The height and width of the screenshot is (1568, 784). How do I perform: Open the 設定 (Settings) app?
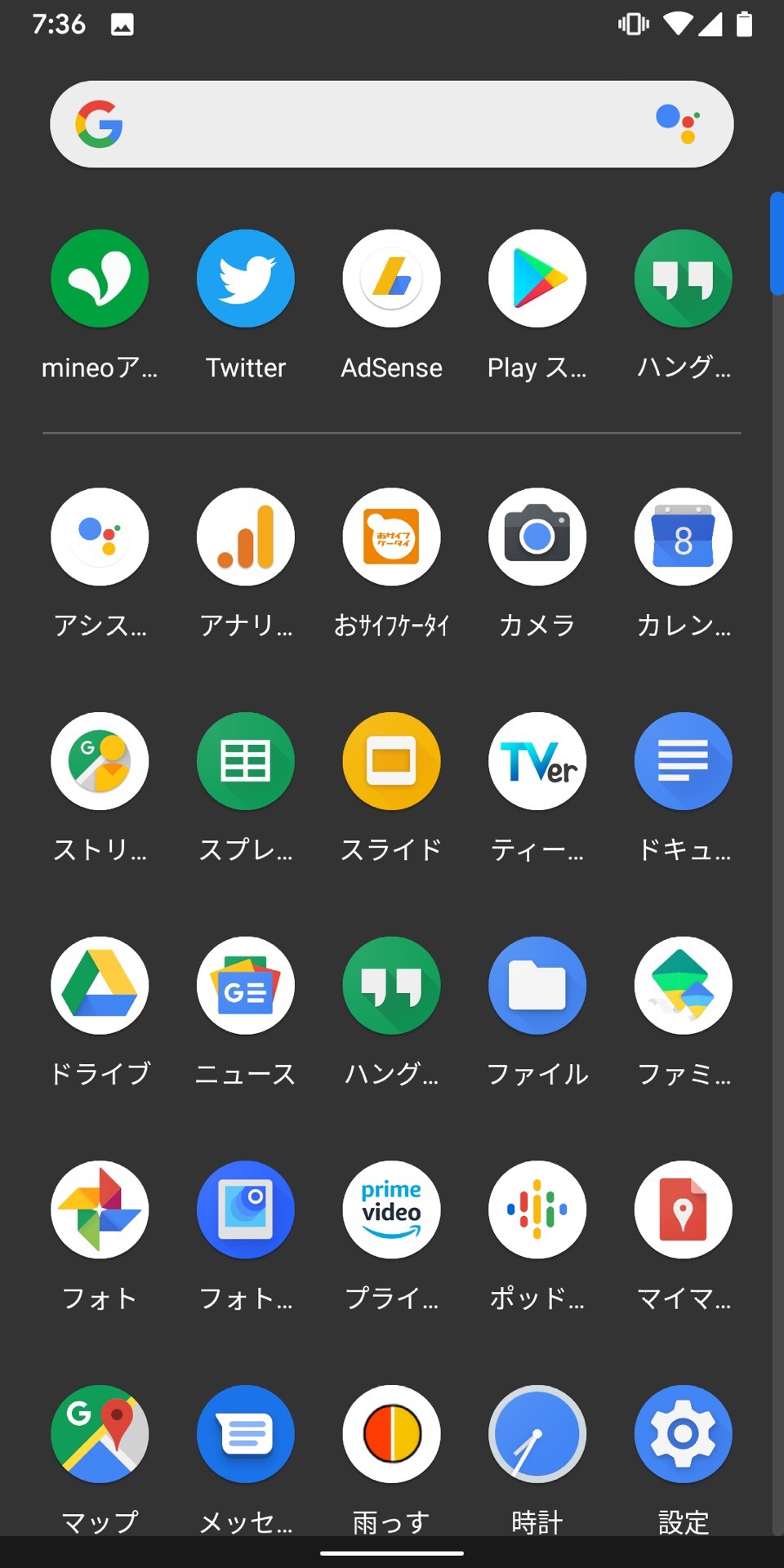coord(684,1434)
